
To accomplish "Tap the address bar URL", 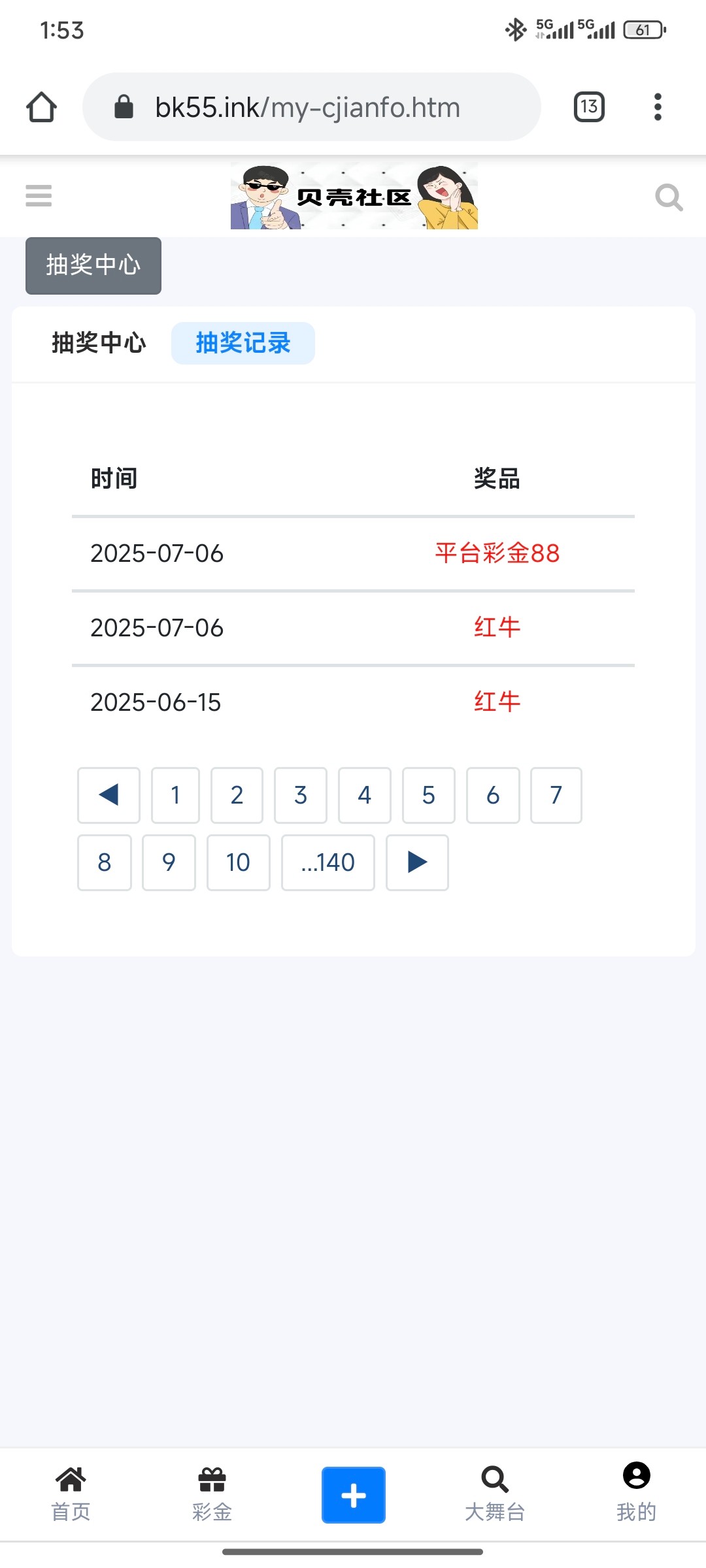I will coord(307,107).
